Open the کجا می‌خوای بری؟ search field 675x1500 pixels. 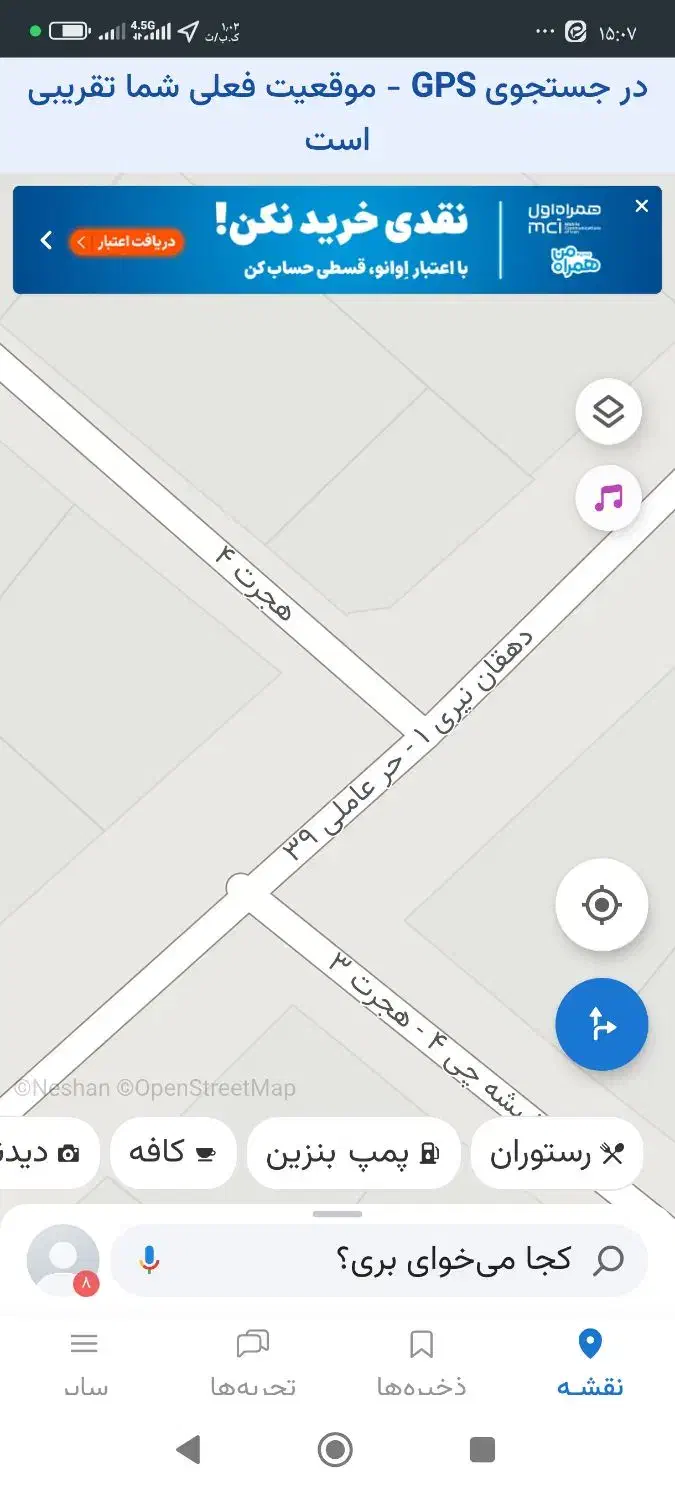coord(379,1260)
